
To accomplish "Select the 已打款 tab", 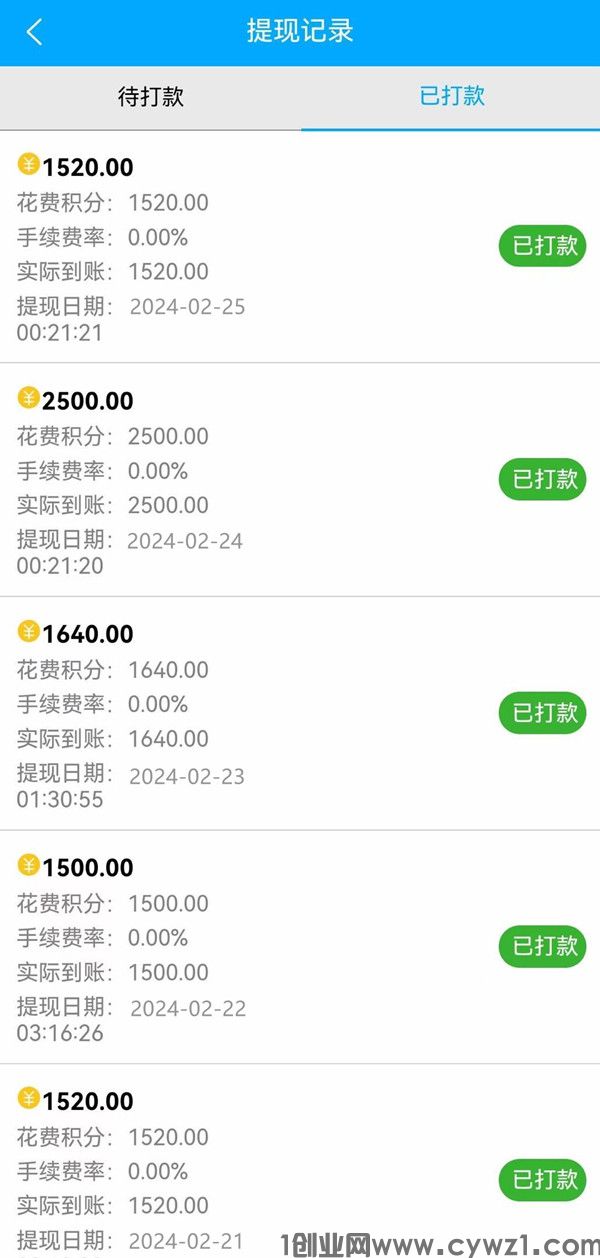I will pyautogui.click(x=451, y=97).
